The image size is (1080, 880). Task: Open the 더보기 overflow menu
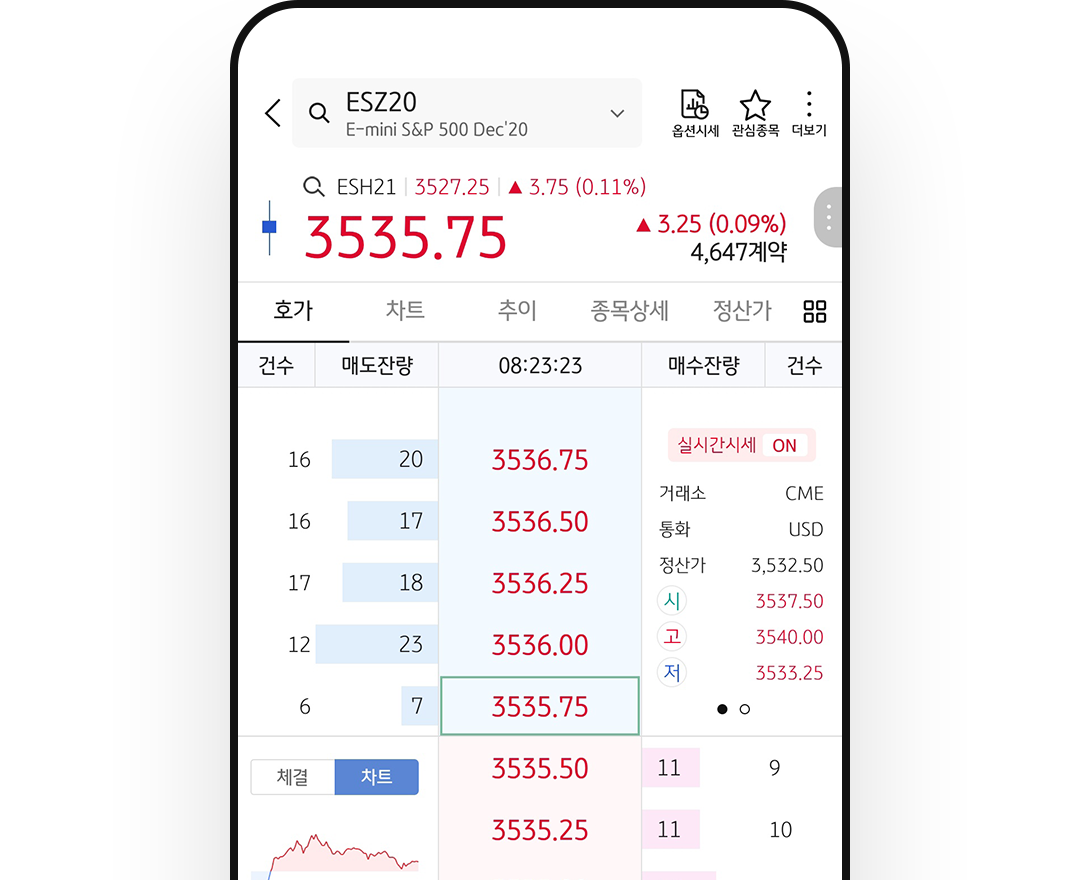coord(809,113)
